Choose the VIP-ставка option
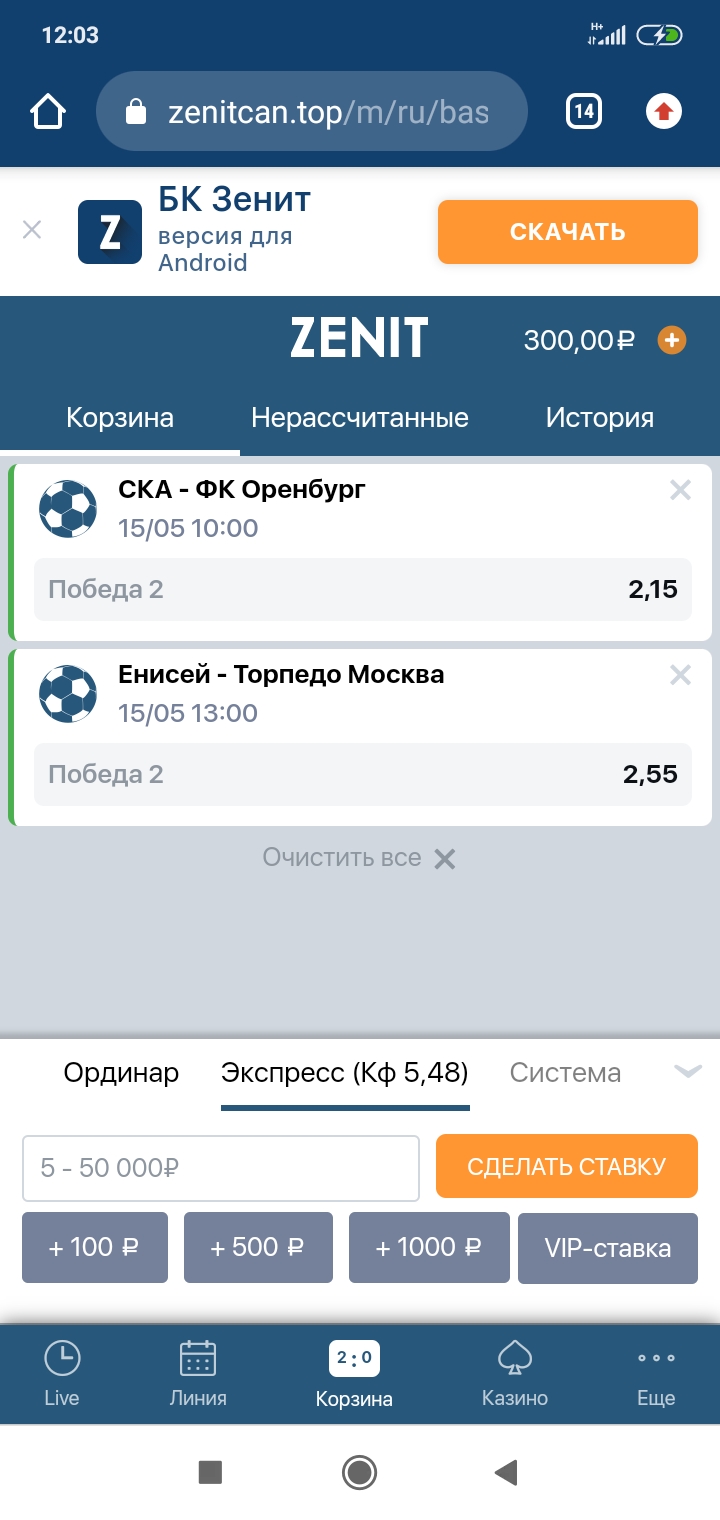 coord(607,1247)
